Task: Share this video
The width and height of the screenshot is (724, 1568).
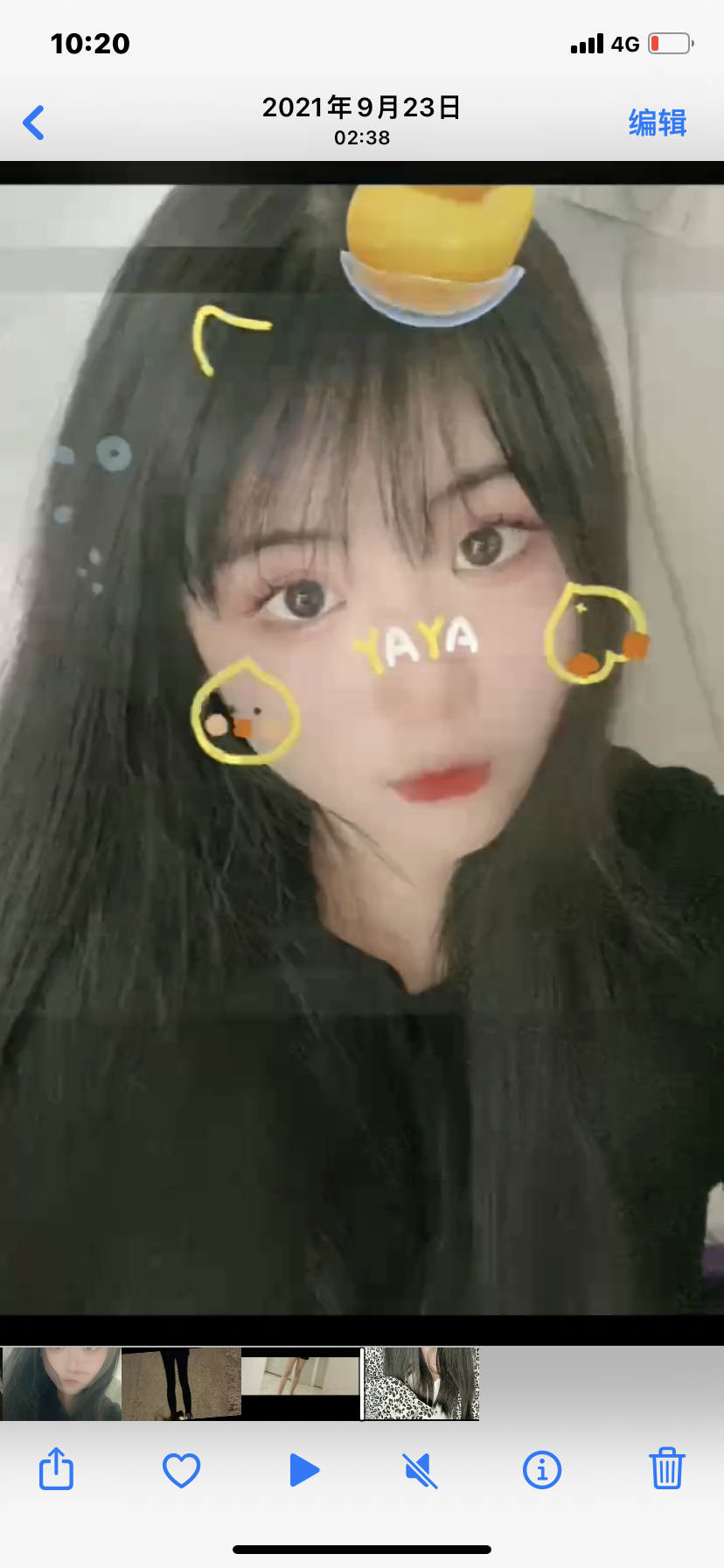Action: point(57,1469)
